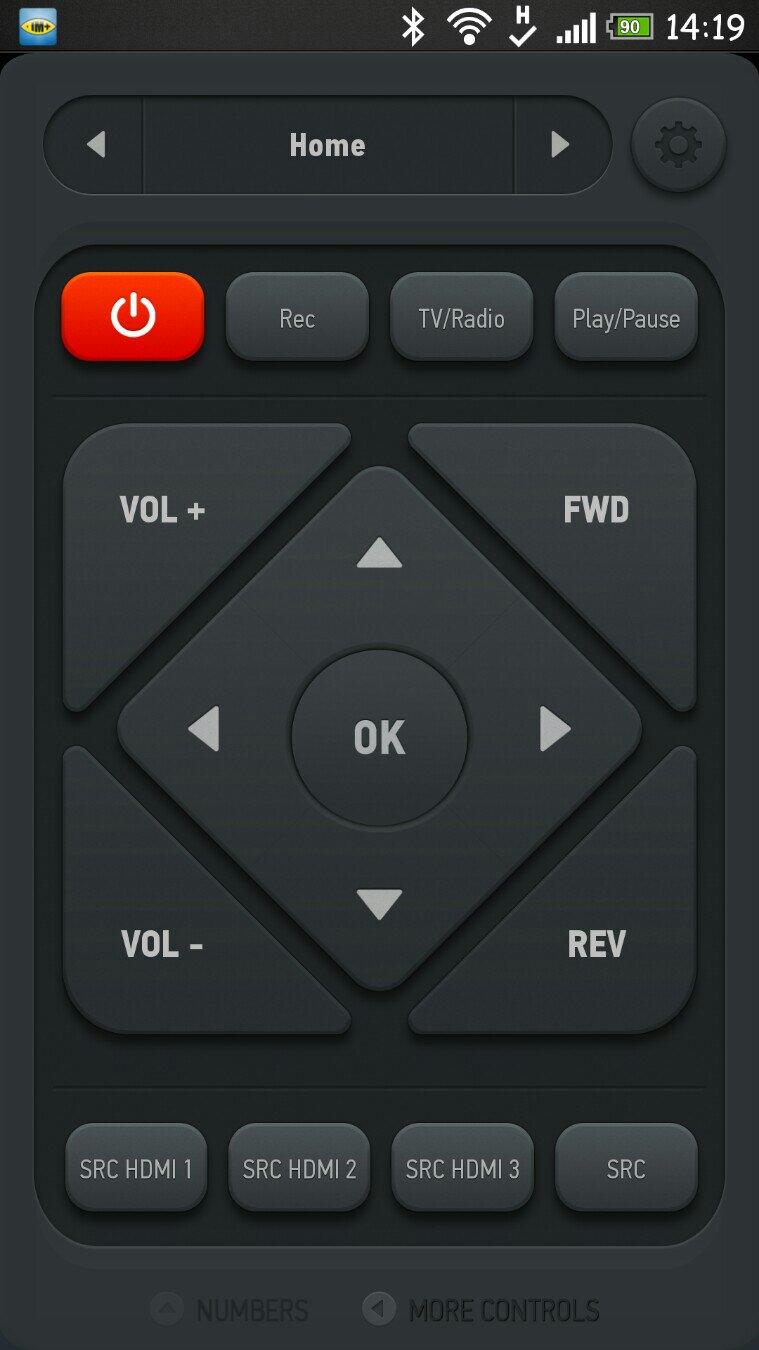
Task: Switch TV/Radio mode
Action: tap(461, 318)
